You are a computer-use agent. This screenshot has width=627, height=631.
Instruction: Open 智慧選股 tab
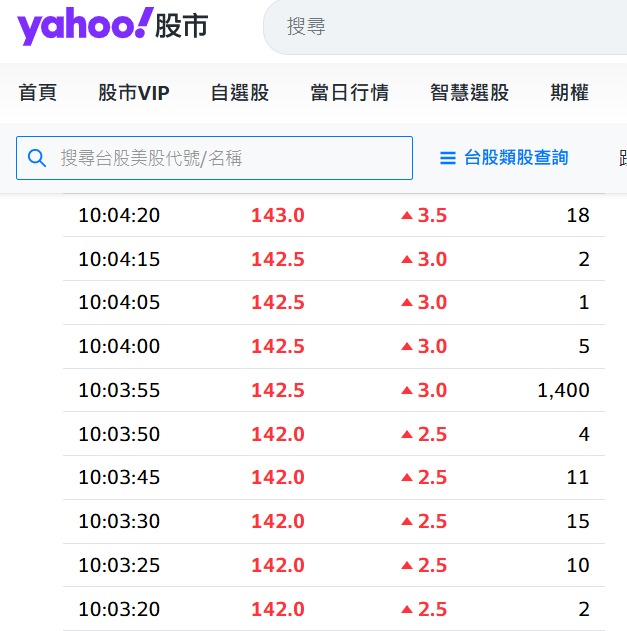click(x=469, y=93)
